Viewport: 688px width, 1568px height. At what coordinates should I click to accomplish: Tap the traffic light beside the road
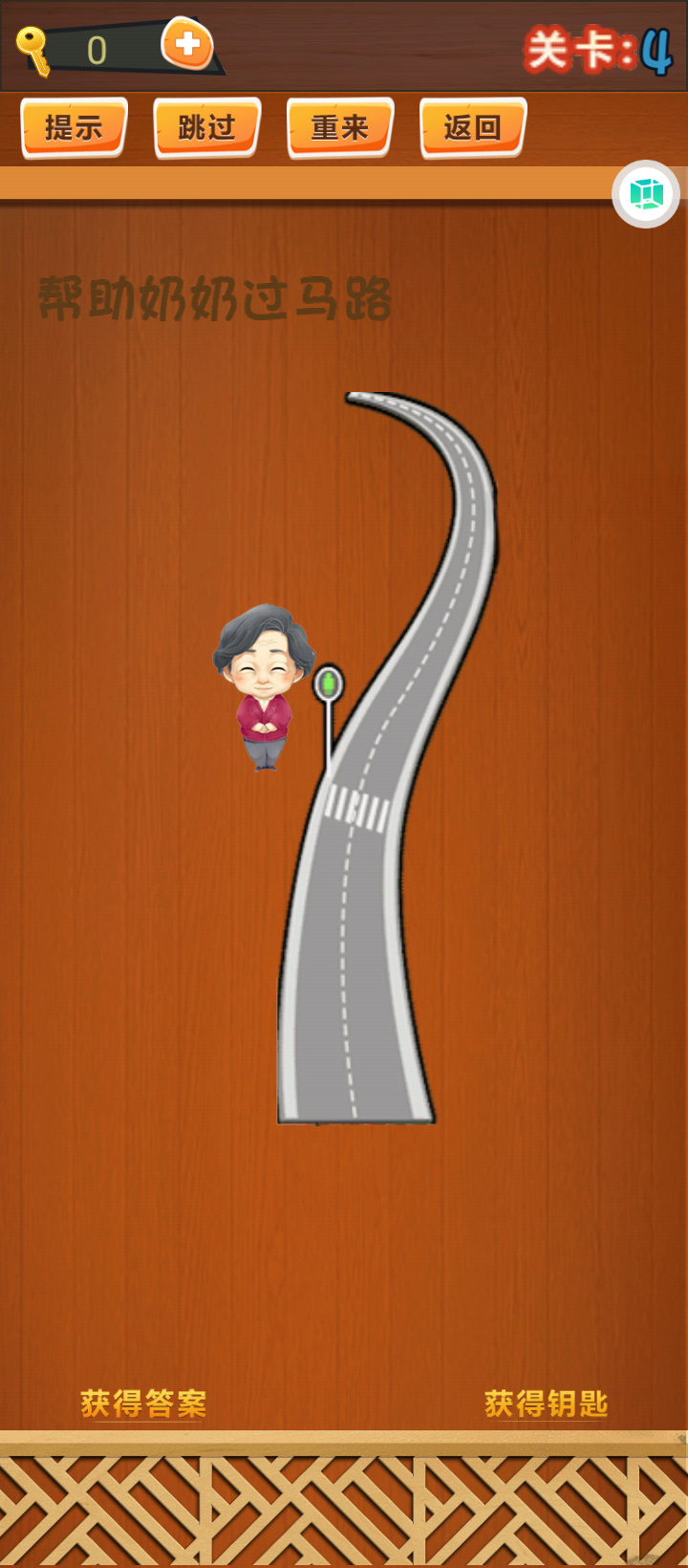(328, 685)
